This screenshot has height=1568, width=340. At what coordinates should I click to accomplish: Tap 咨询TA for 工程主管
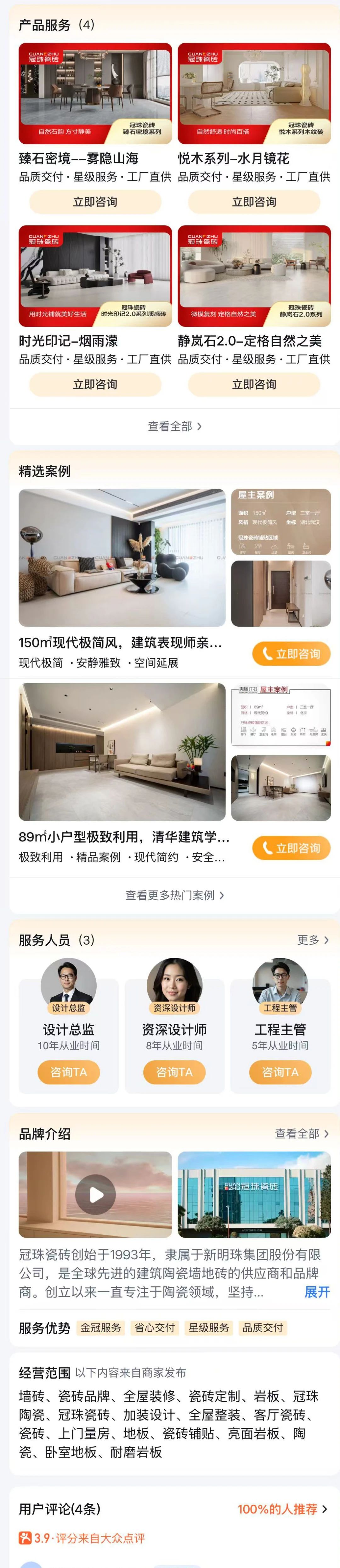click(x=280, y=1072)
